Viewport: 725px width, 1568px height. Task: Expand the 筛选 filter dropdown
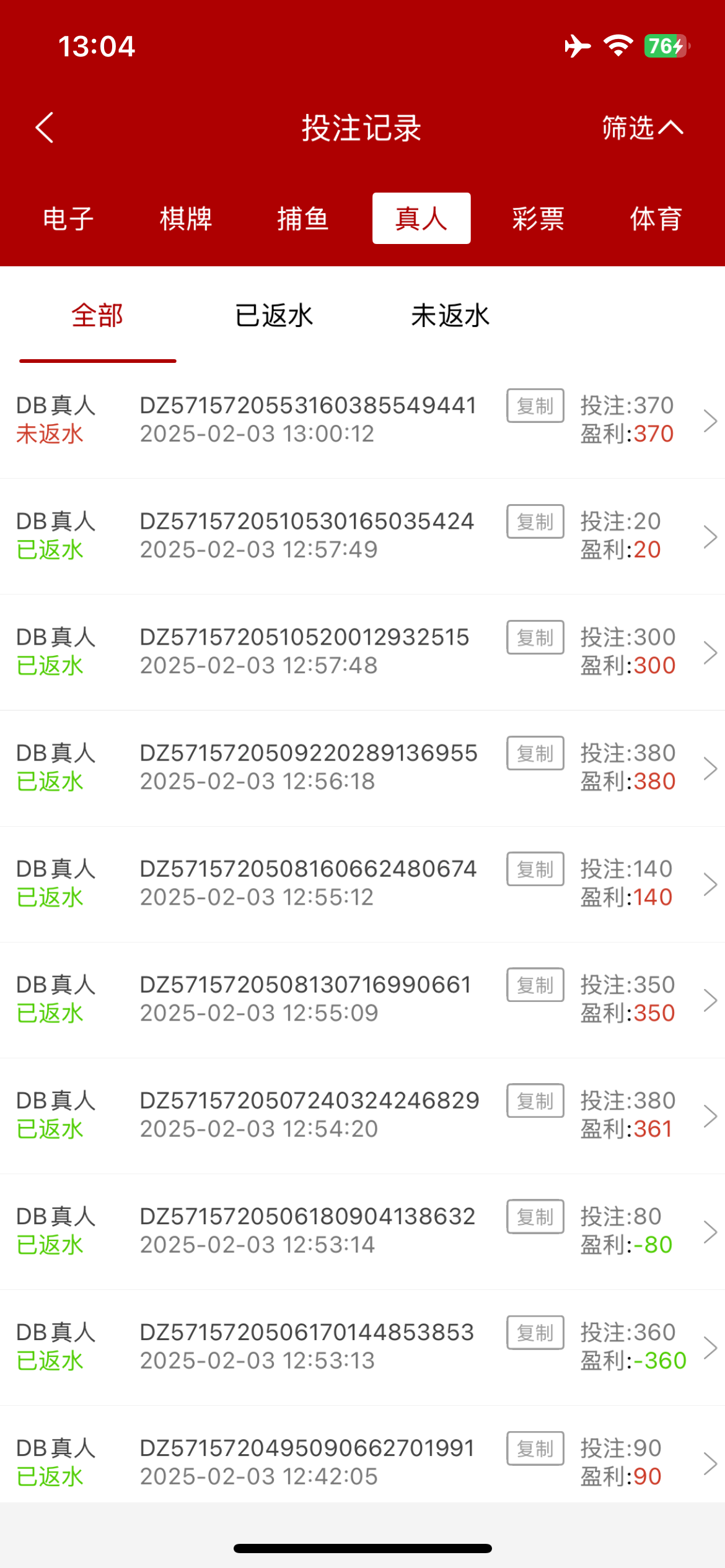tap(642, 128)
